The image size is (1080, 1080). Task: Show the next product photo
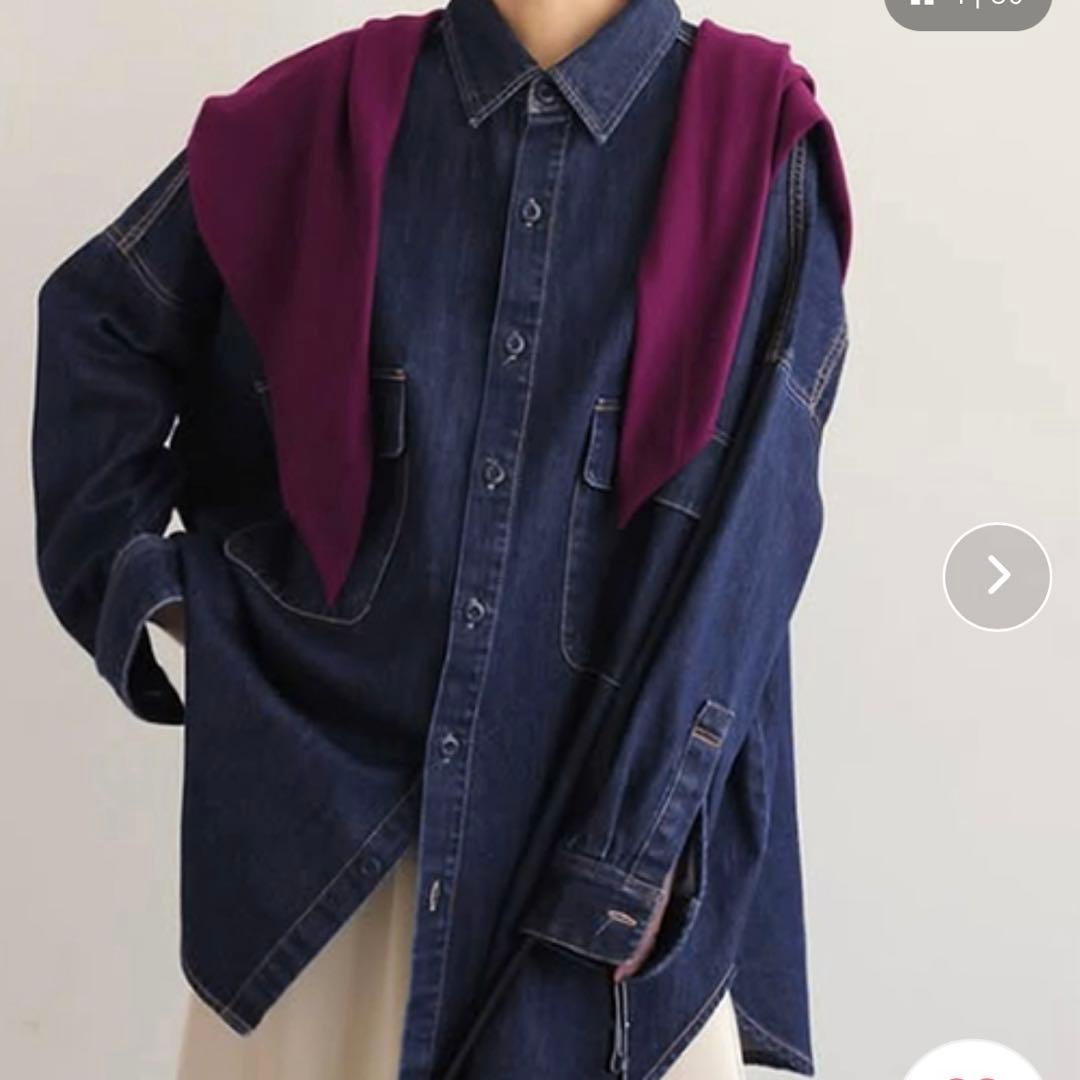[997, 576]
